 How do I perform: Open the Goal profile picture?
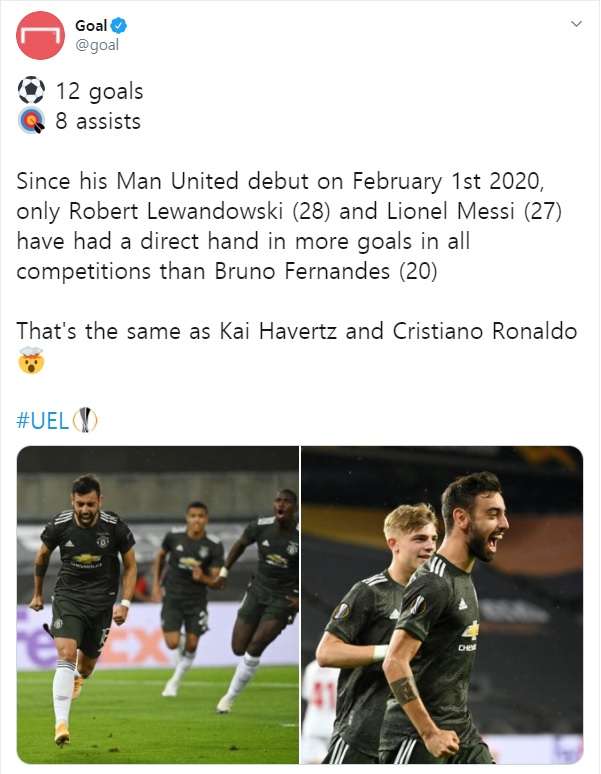tap(40, 35)
